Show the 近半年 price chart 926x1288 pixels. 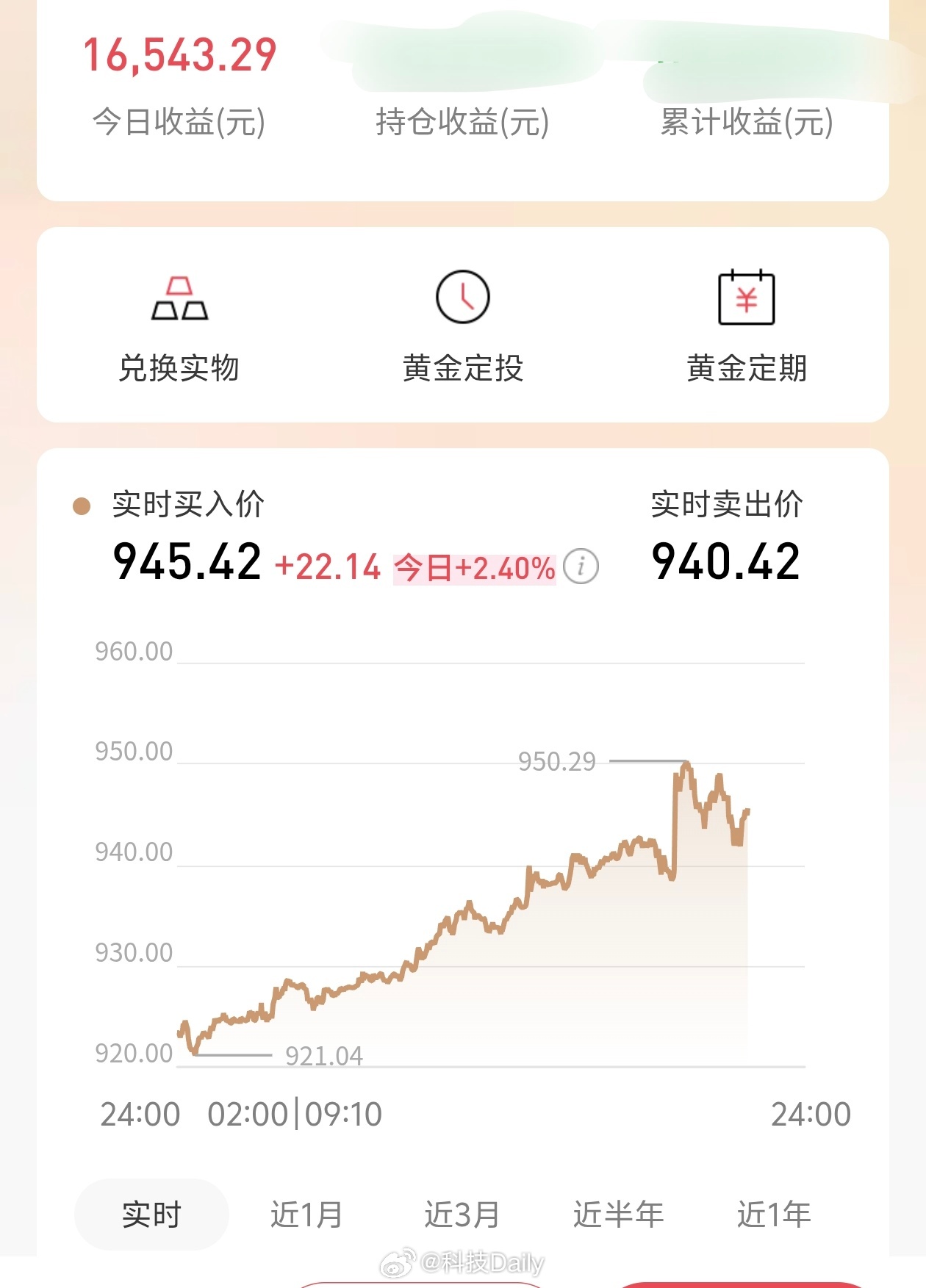[x=618, y=1215]
